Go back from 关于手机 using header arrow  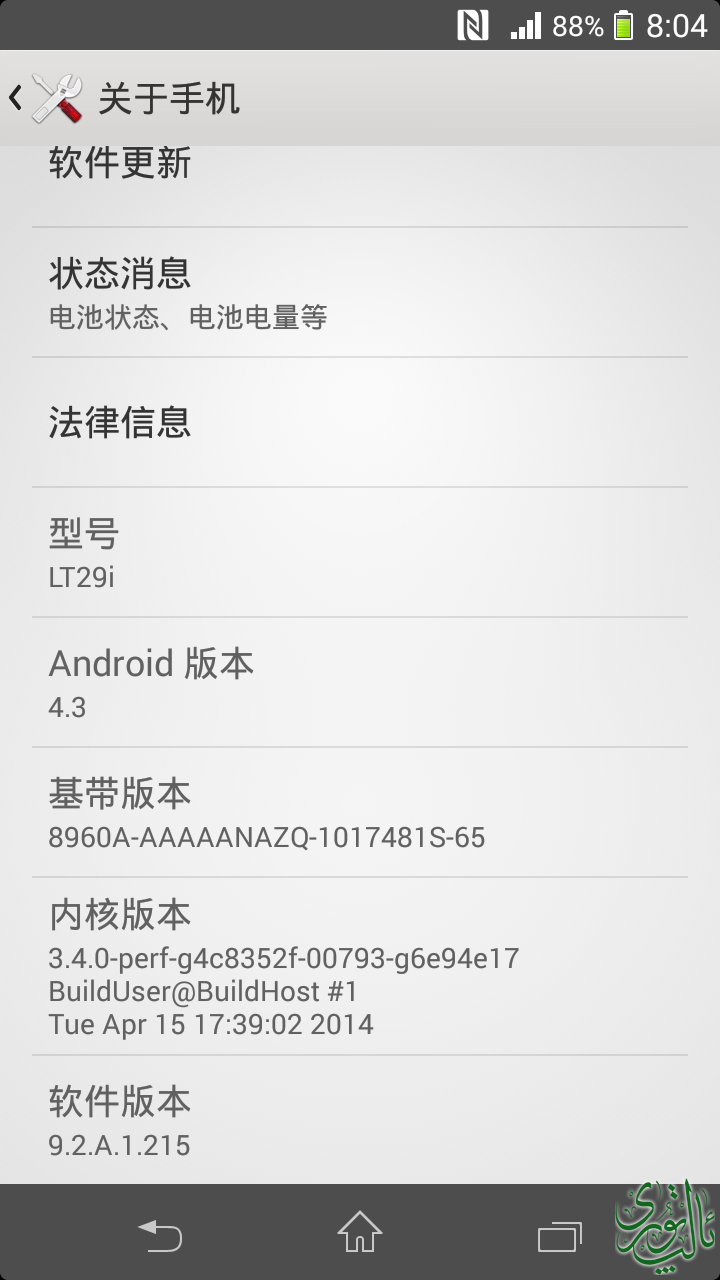click(x=18, y=98)
